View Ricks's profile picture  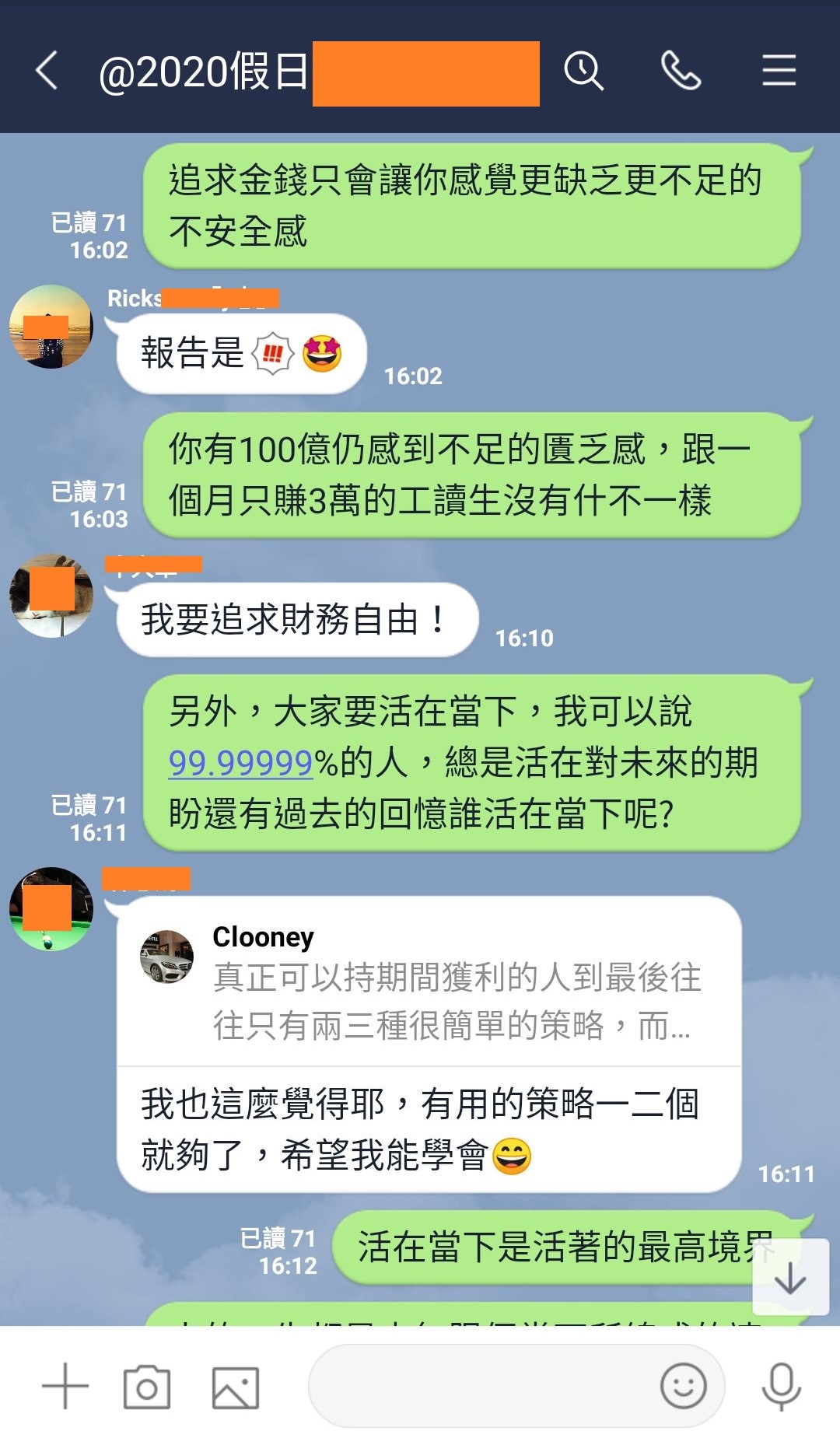(x=51, y=327)
